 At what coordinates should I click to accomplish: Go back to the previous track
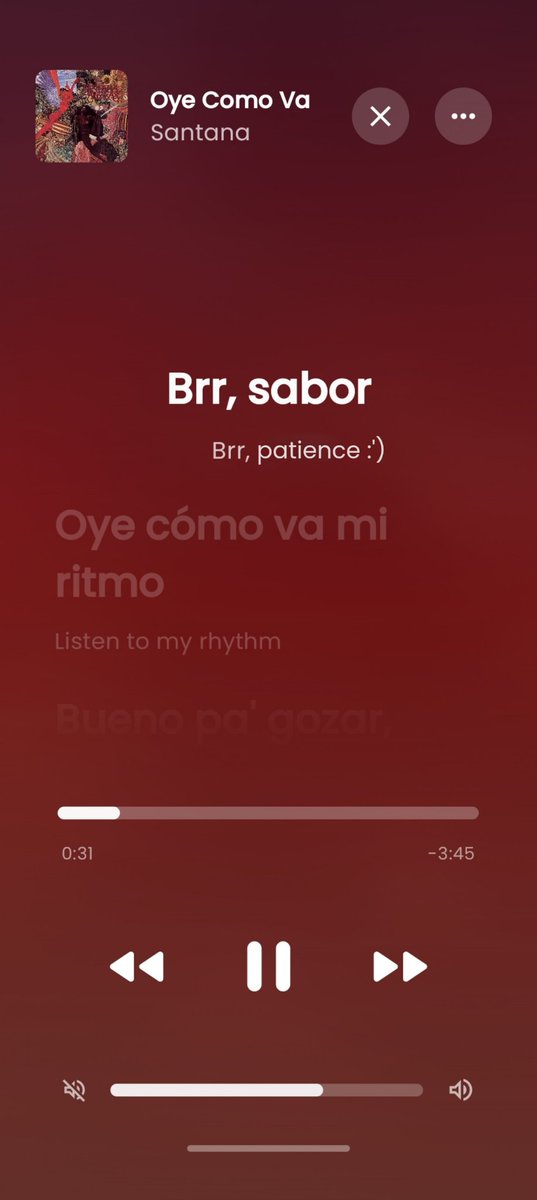tap(137, 967)
